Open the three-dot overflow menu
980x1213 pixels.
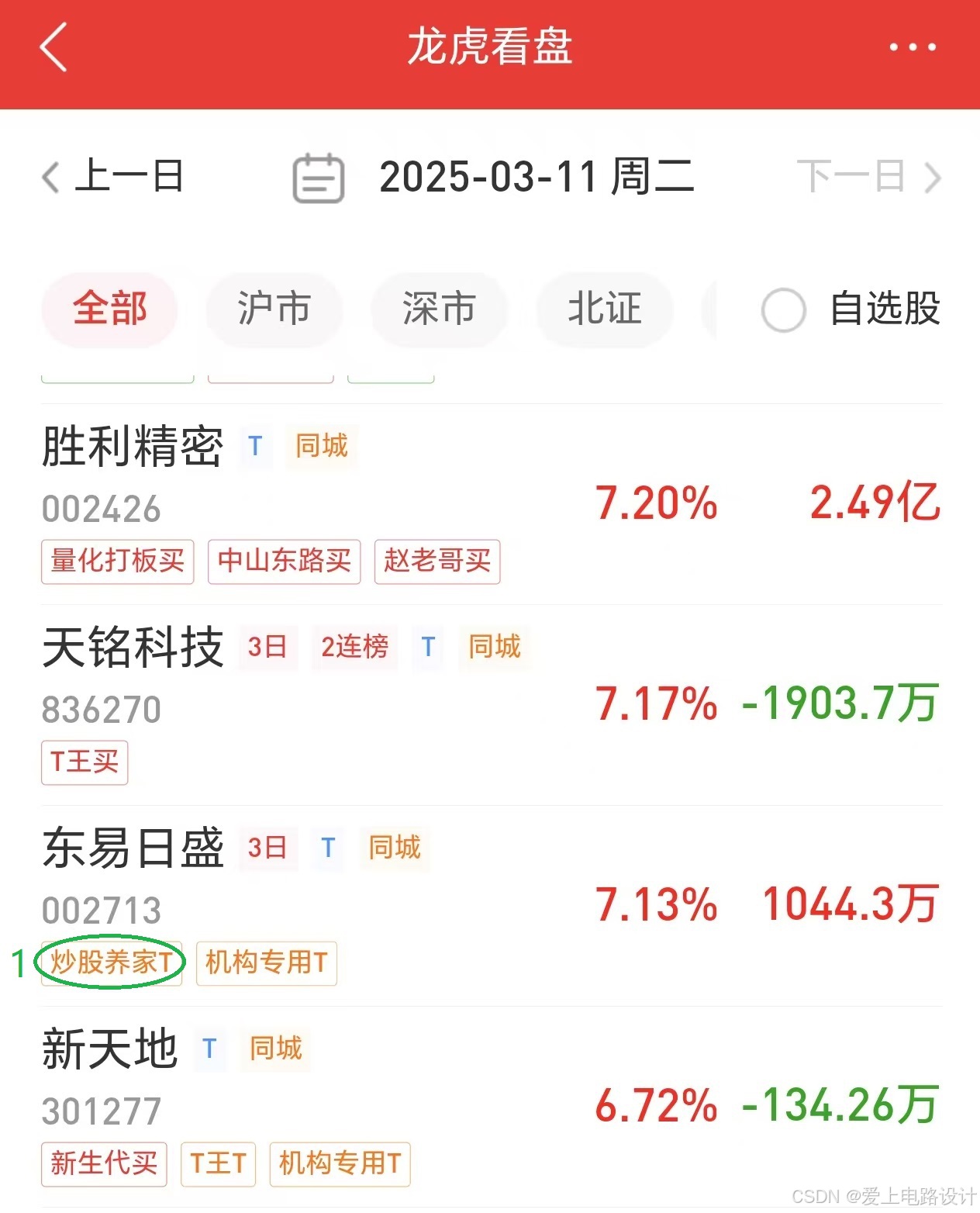point(912,47)
